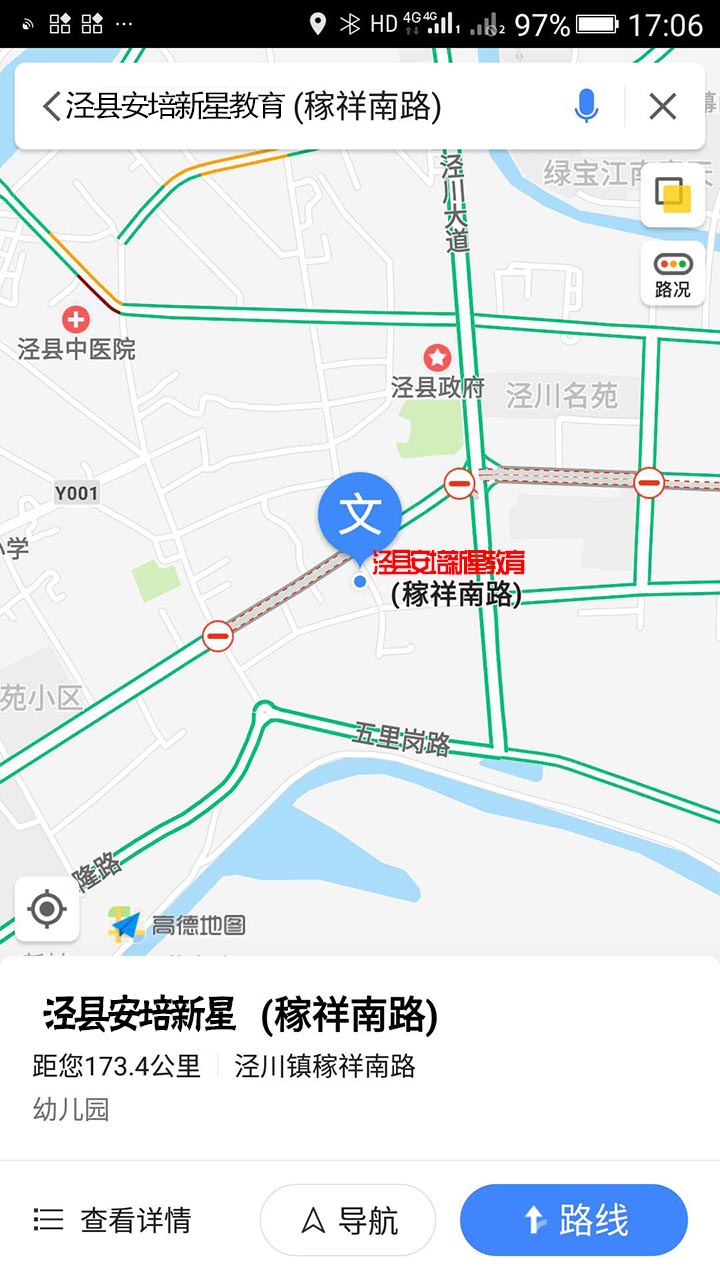Open the 路线 route planner

[x=574, y=1220]
